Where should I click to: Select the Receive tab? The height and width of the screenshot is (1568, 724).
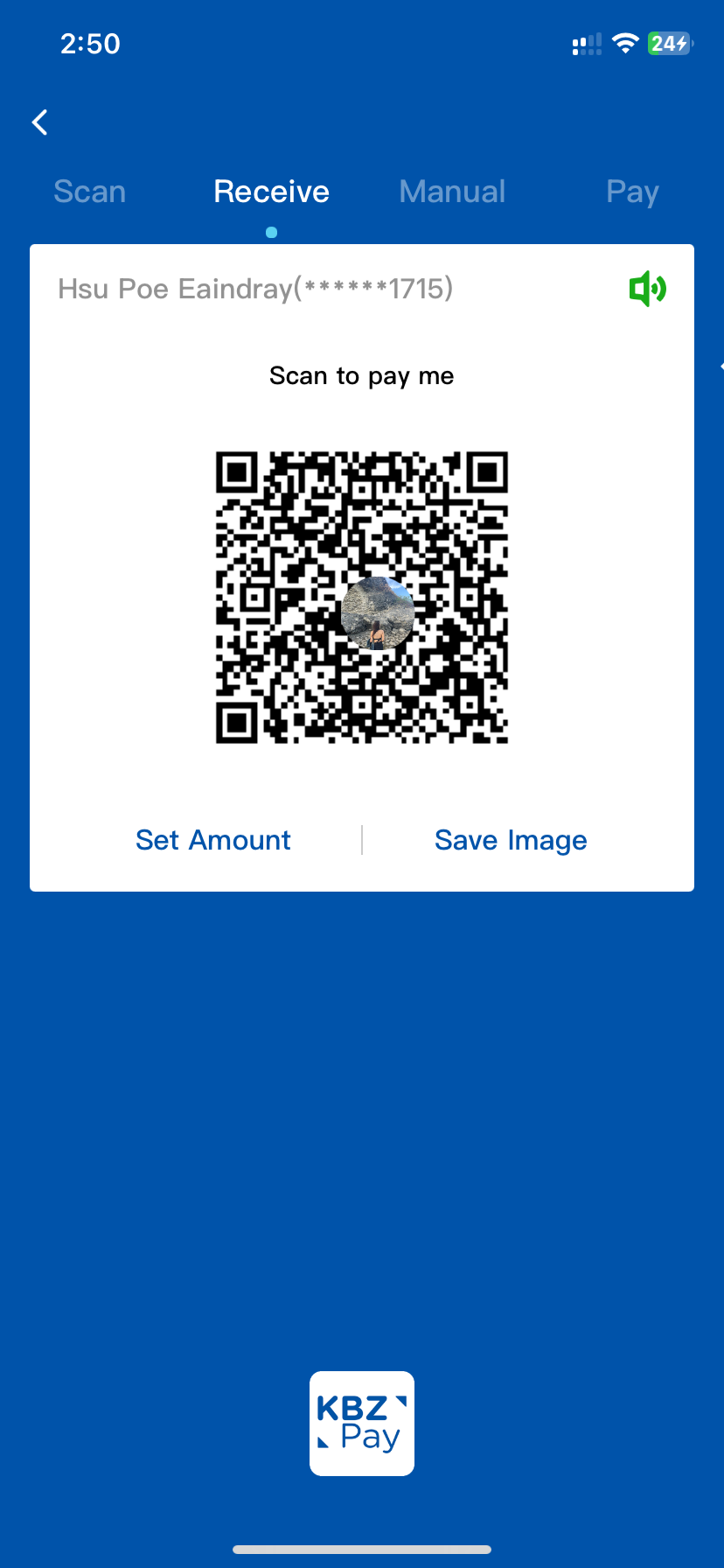[271, 192]
